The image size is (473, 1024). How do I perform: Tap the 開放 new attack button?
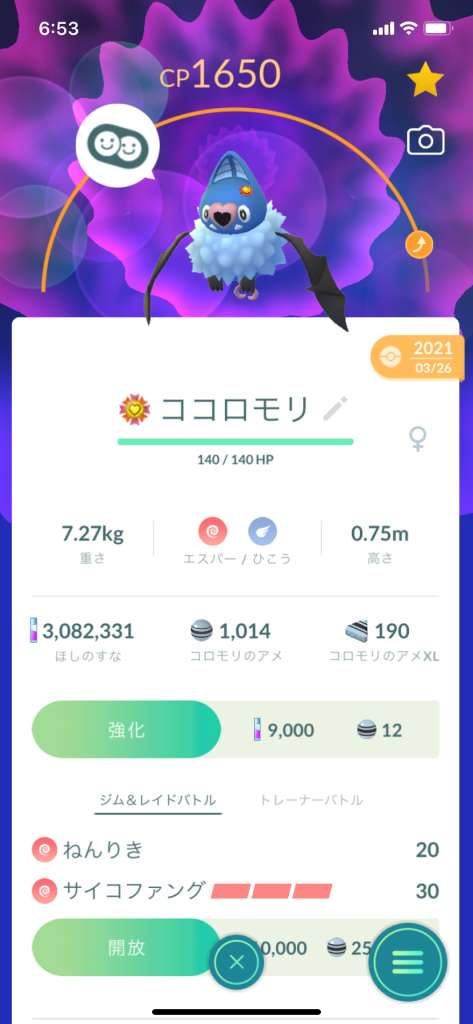coord(124,948)
